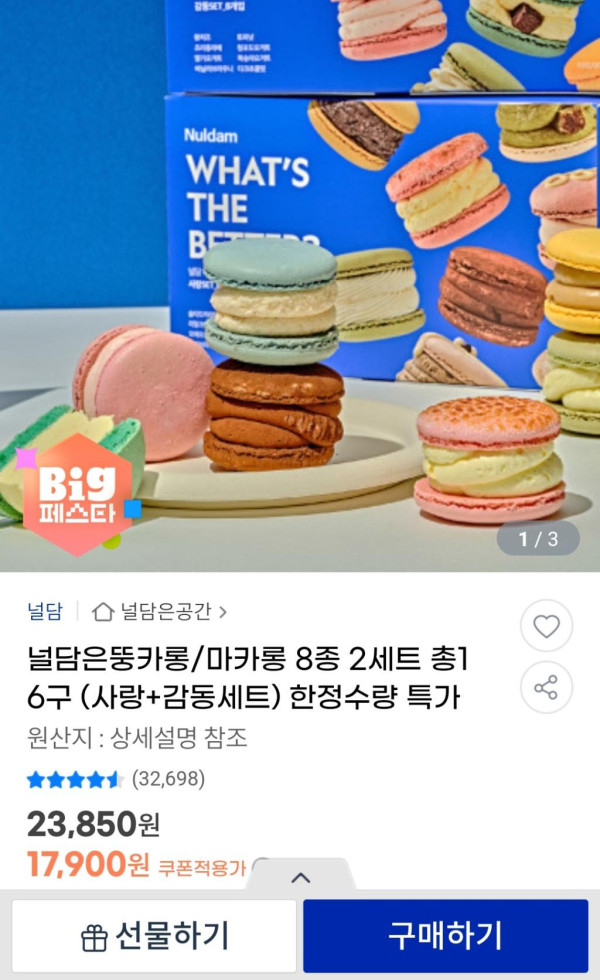Expand the purchase options panel
Image resolution: width=600 pixels, height=980 pixels.
300,877
